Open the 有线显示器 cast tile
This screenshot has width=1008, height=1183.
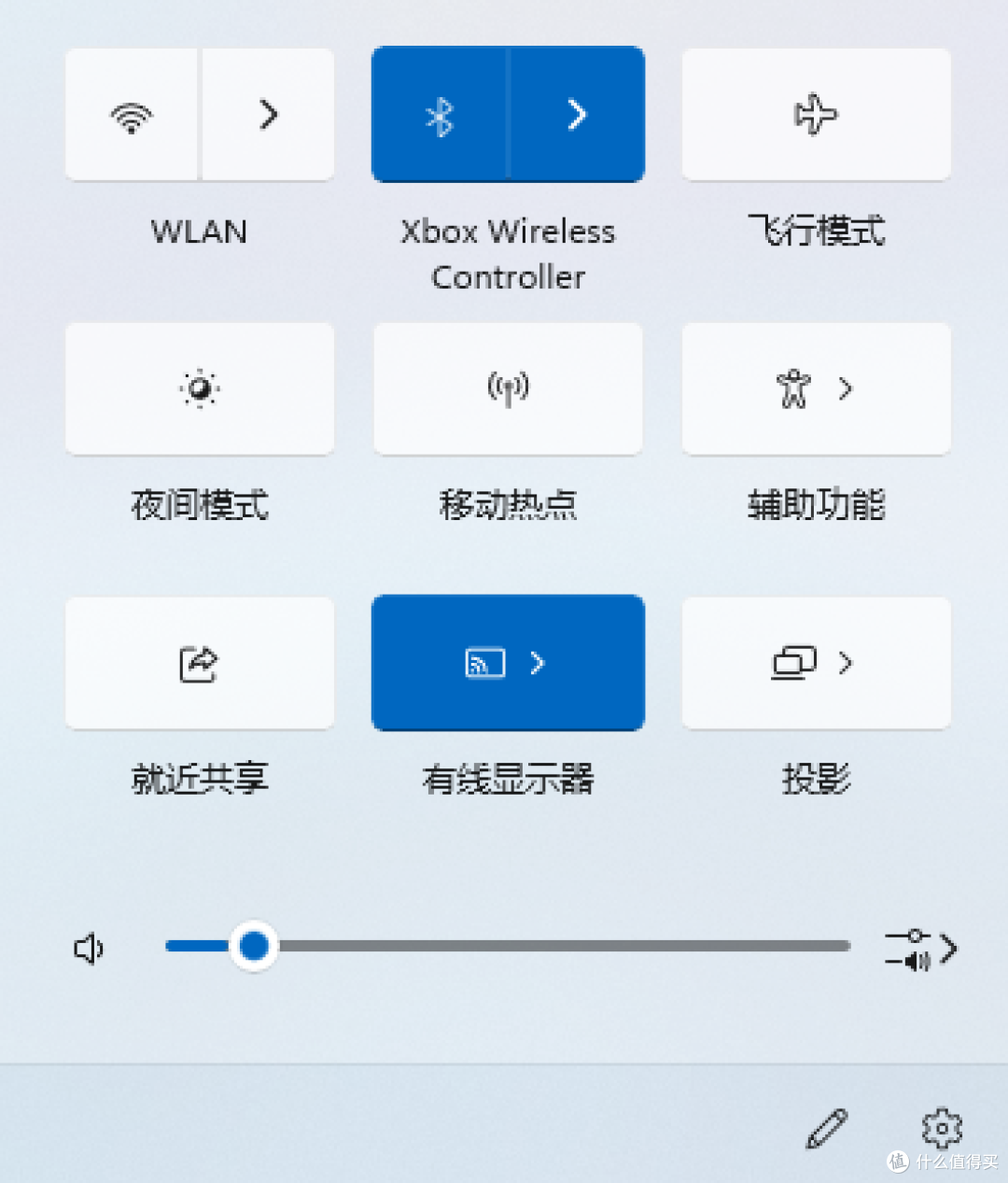508,664
